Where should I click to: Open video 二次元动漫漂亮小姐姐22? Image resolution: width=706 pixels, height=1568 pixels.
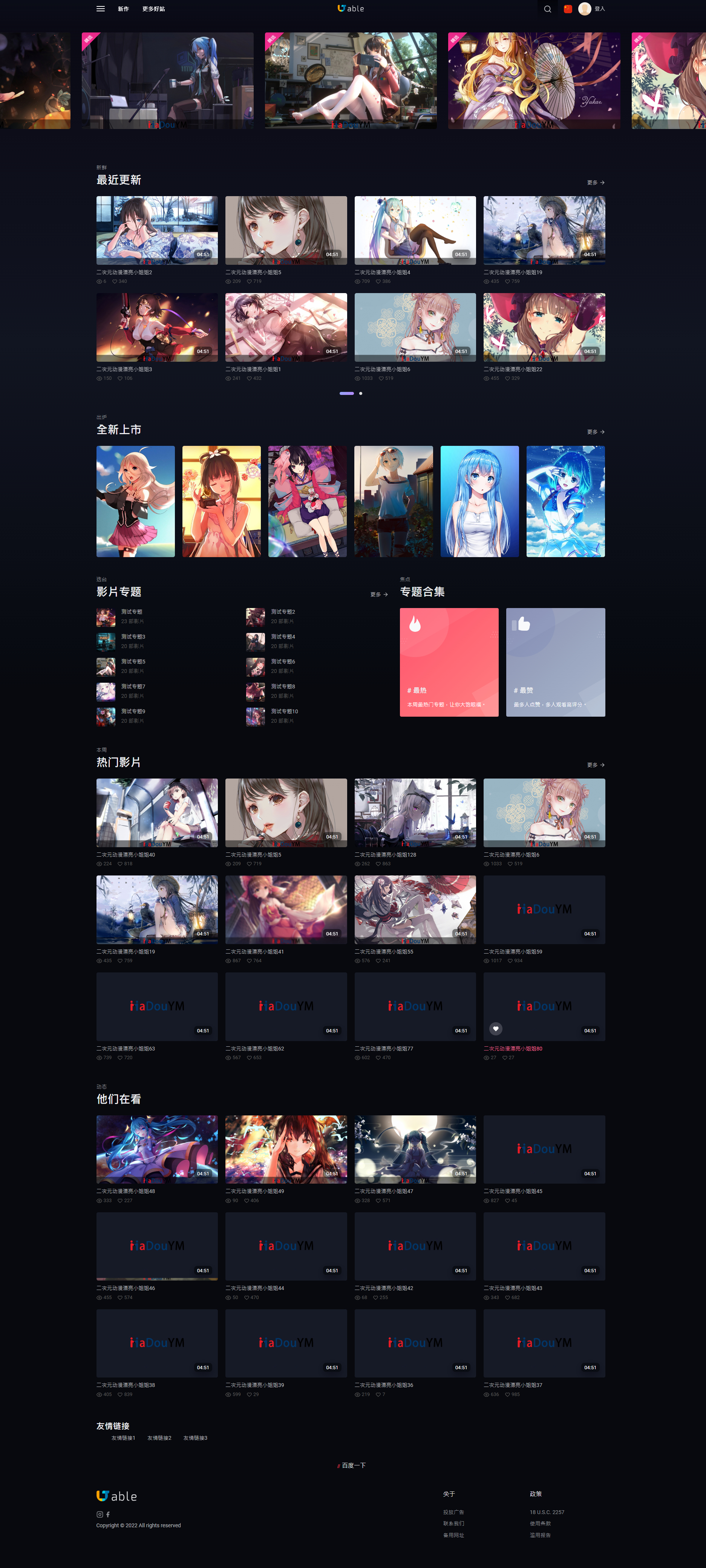(544, 327)
